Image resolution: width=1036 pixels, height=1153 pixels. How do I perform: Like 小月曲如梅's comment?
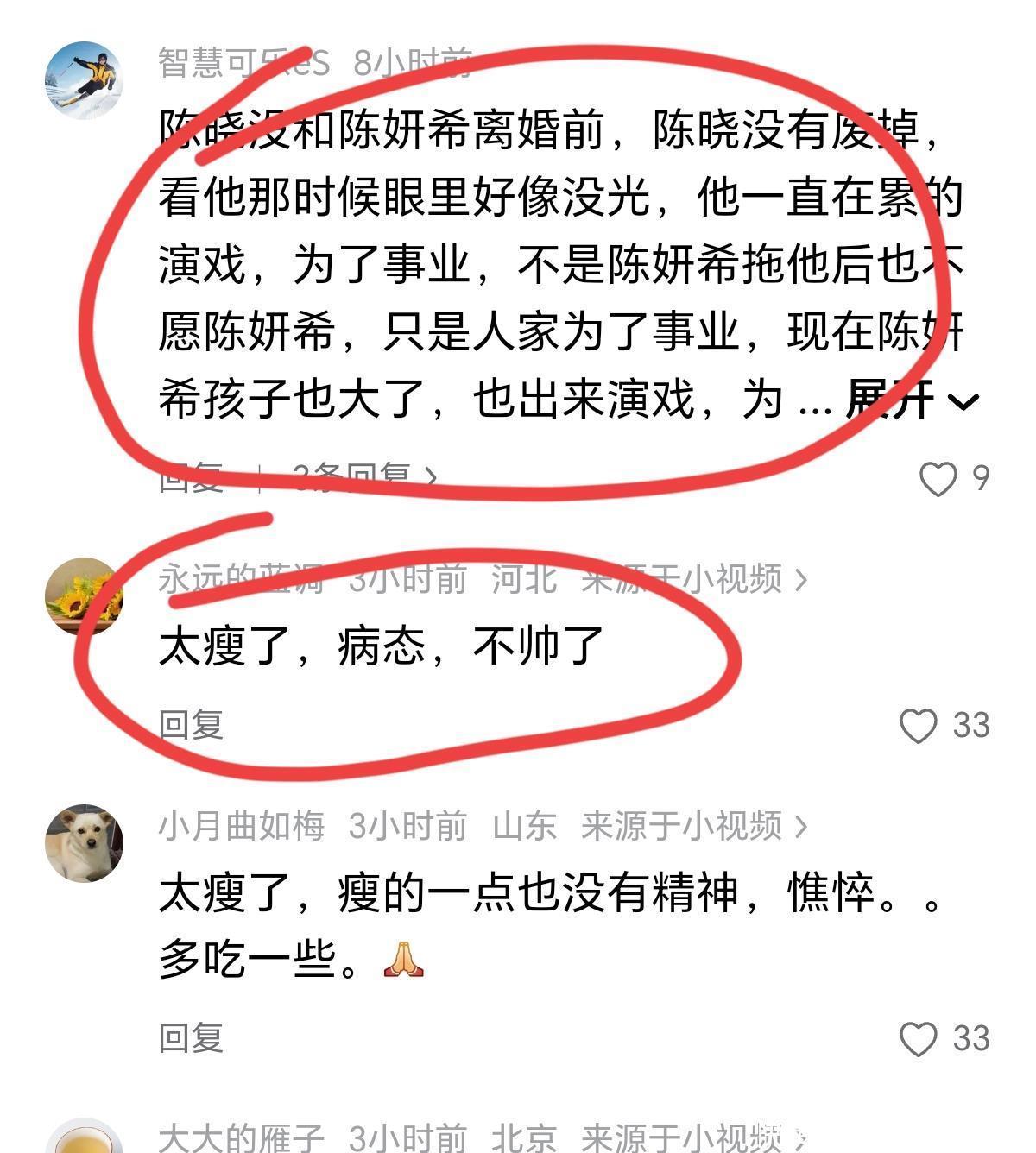(919, 1039)
